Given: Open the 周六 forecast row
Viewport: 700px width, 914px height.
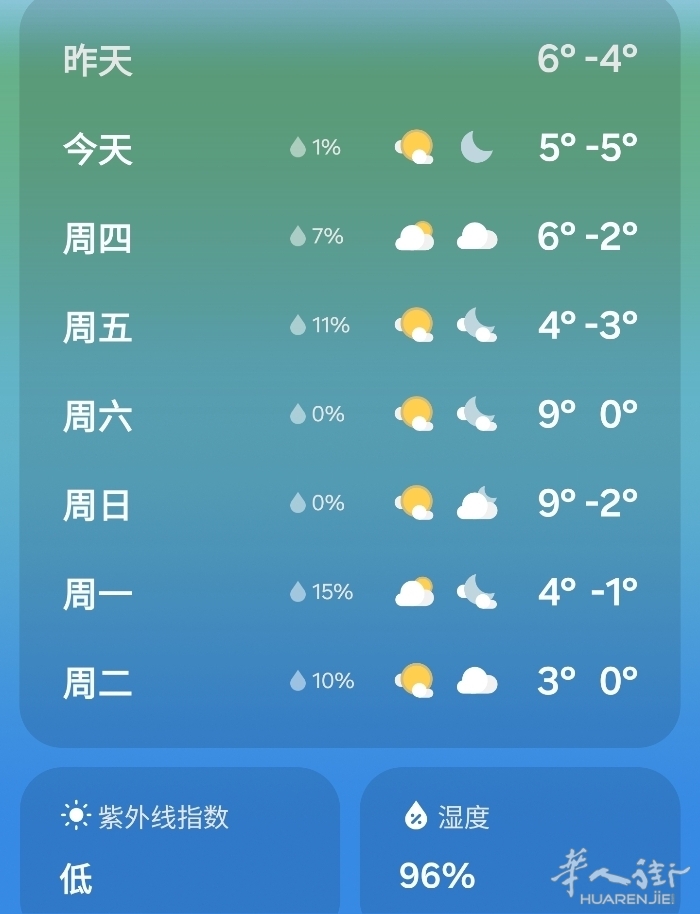Looking at the screenshot, I should (350, 415).
